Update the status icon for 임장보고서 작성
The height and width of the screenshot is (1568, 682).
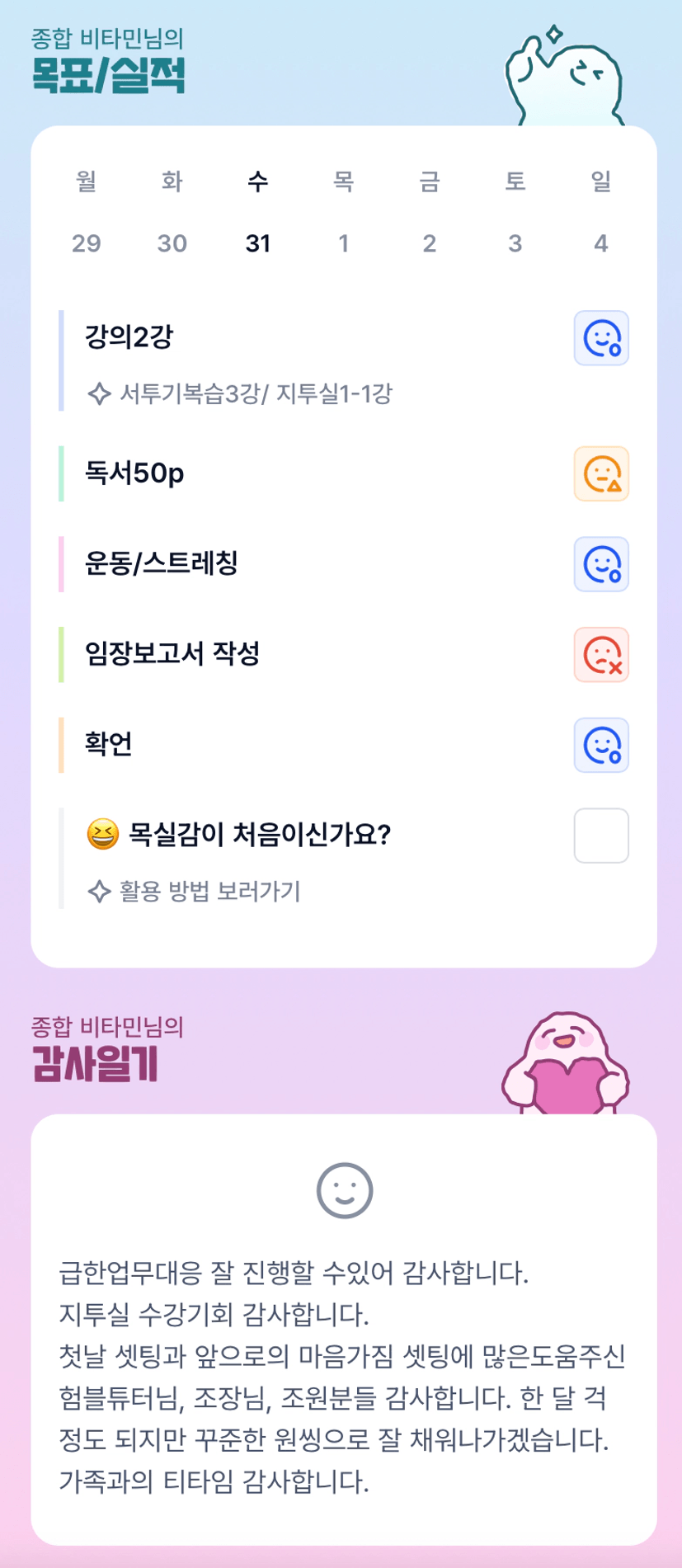click(x=601, y=655)
